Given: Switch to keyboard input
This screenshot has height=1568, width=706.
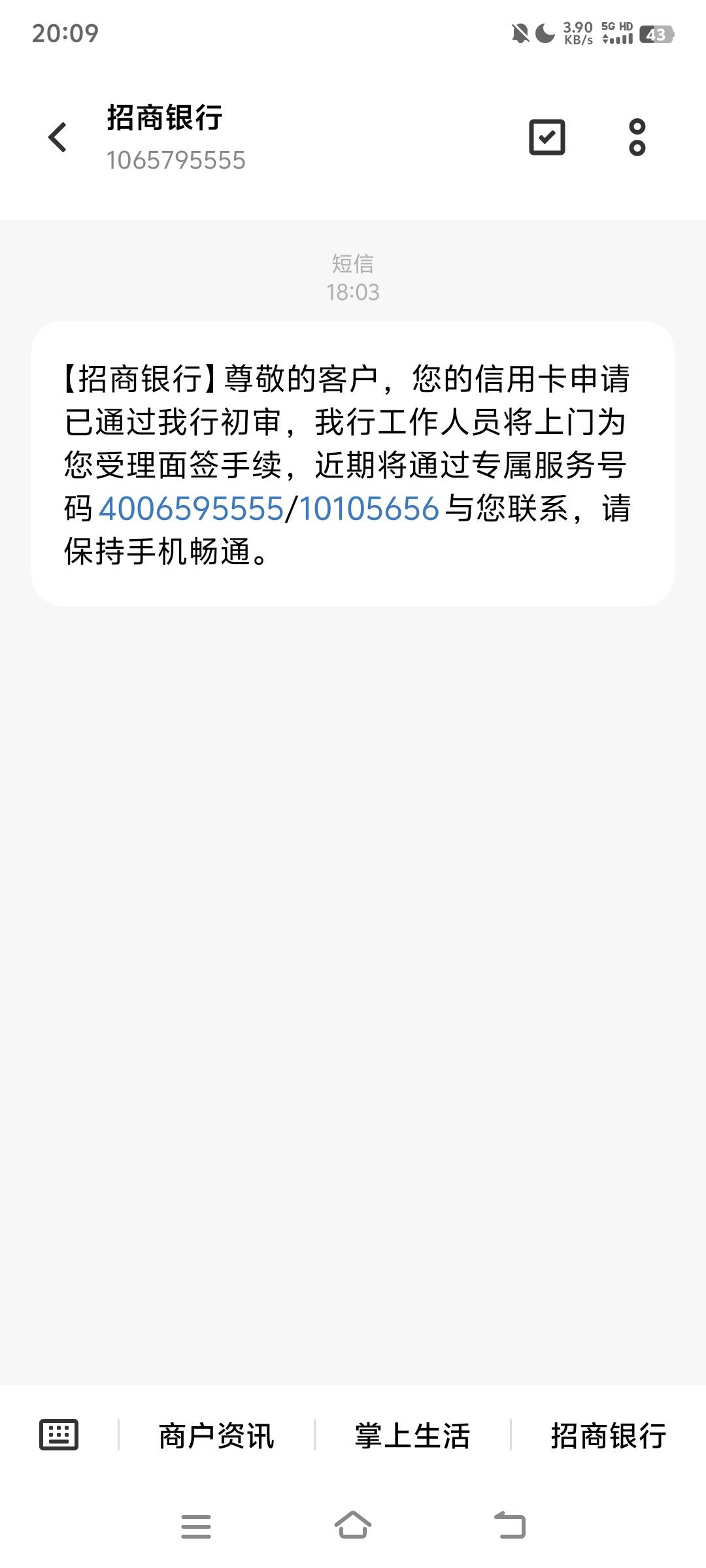Looking at the screenshot, I should pos(59,1435).
